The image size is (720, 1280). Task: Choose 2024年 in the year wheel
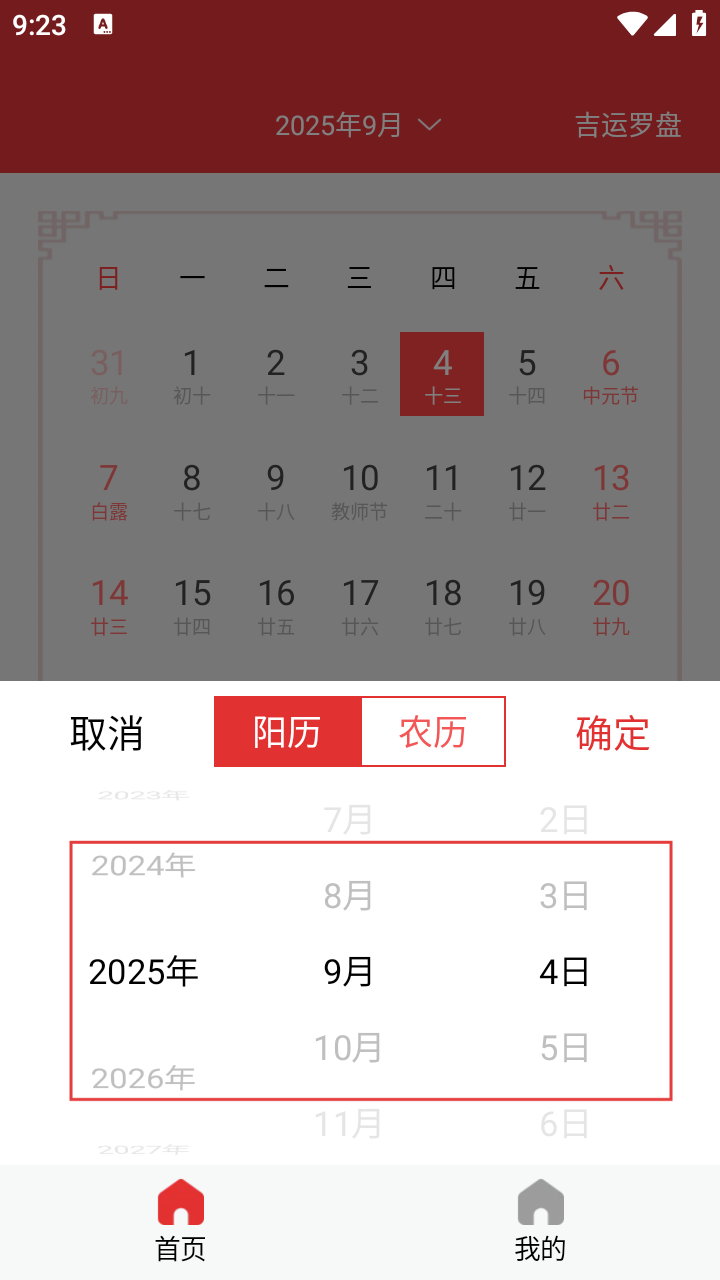[143, 866]
